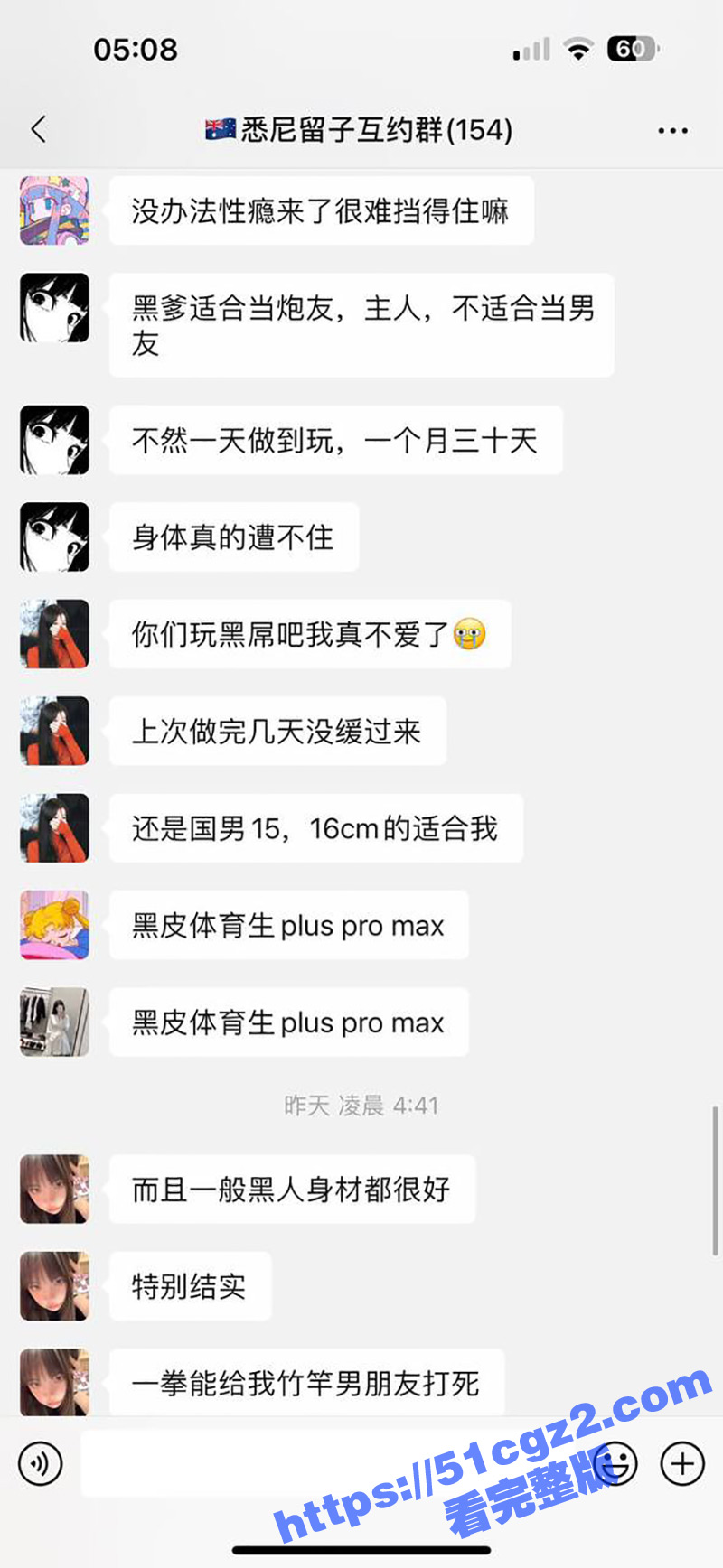
Task: View profile of sender of 身体真的遭不住
Action: [x=55, y=537]
